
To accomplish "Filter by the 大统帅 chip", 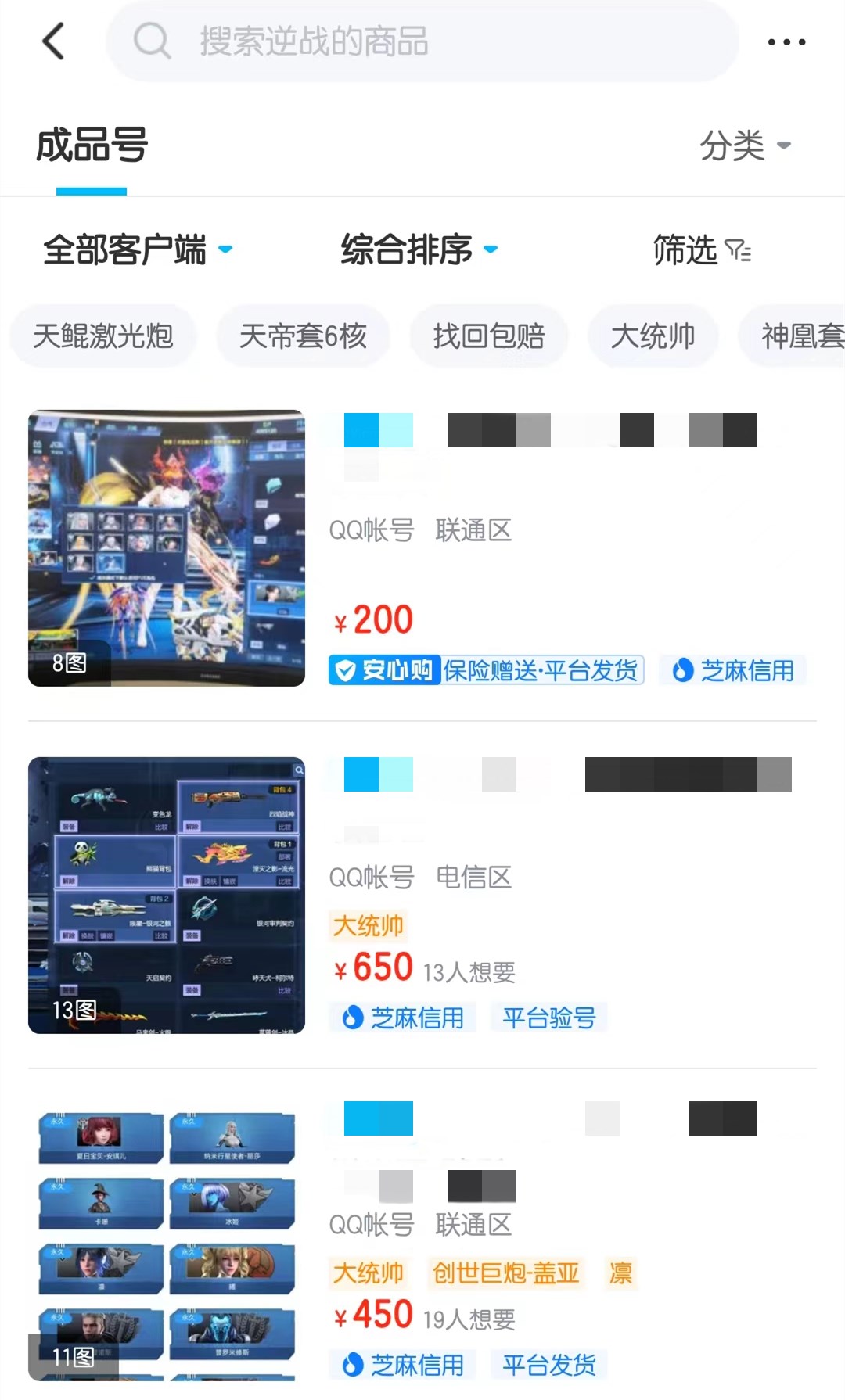I will [x=653, y=336].
